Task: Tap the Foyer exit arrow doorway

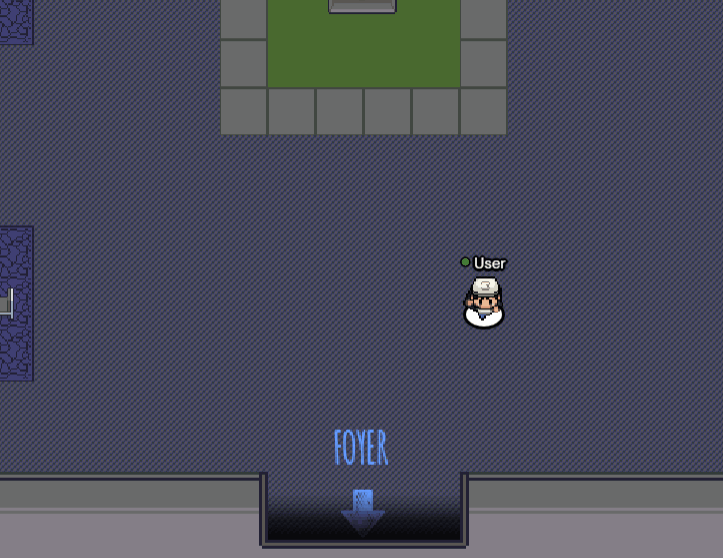Action: coord(363,510)
